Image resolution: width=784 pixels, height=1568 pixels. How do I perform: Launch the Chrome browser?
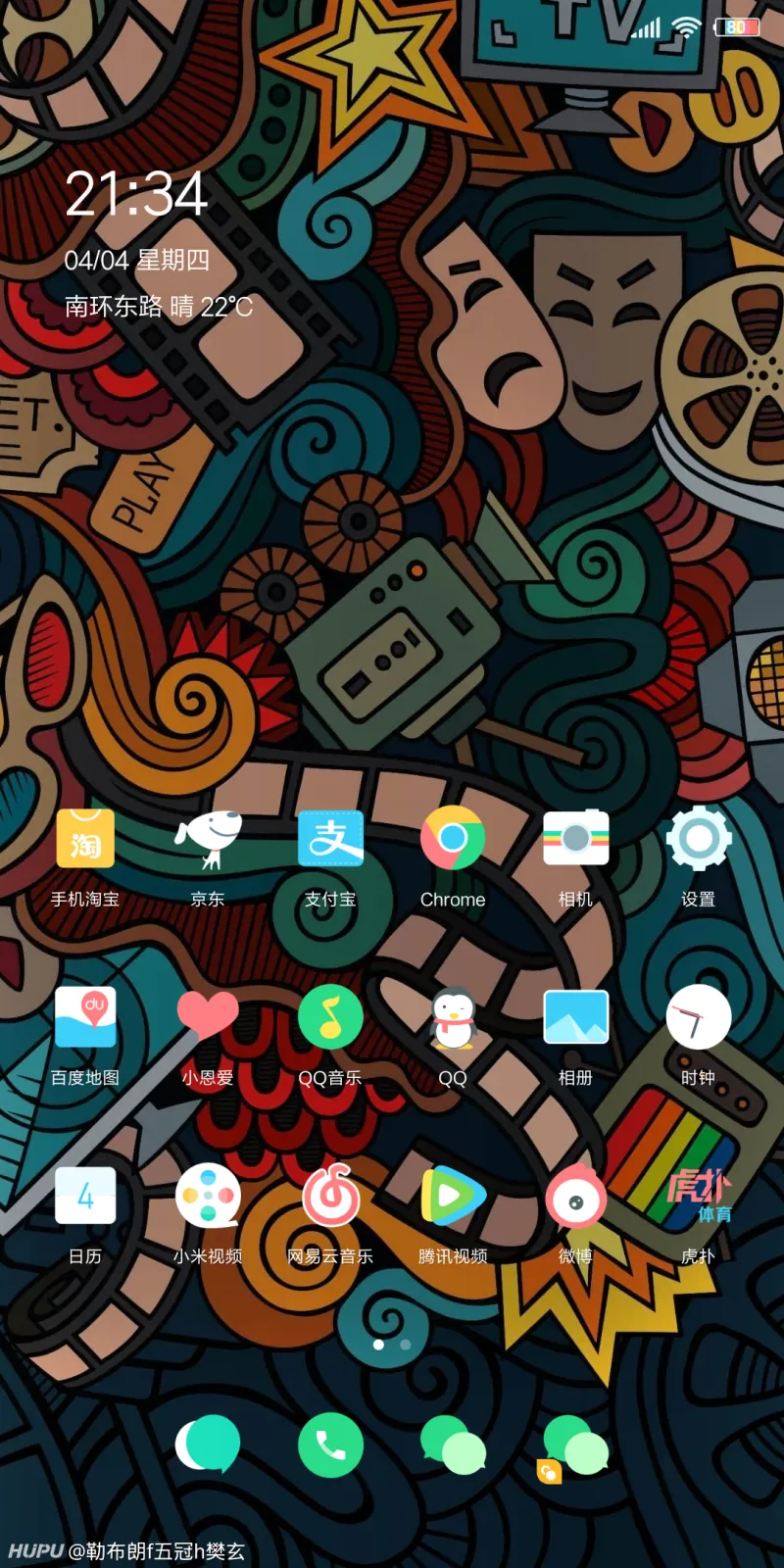click(x=453, y=841)
